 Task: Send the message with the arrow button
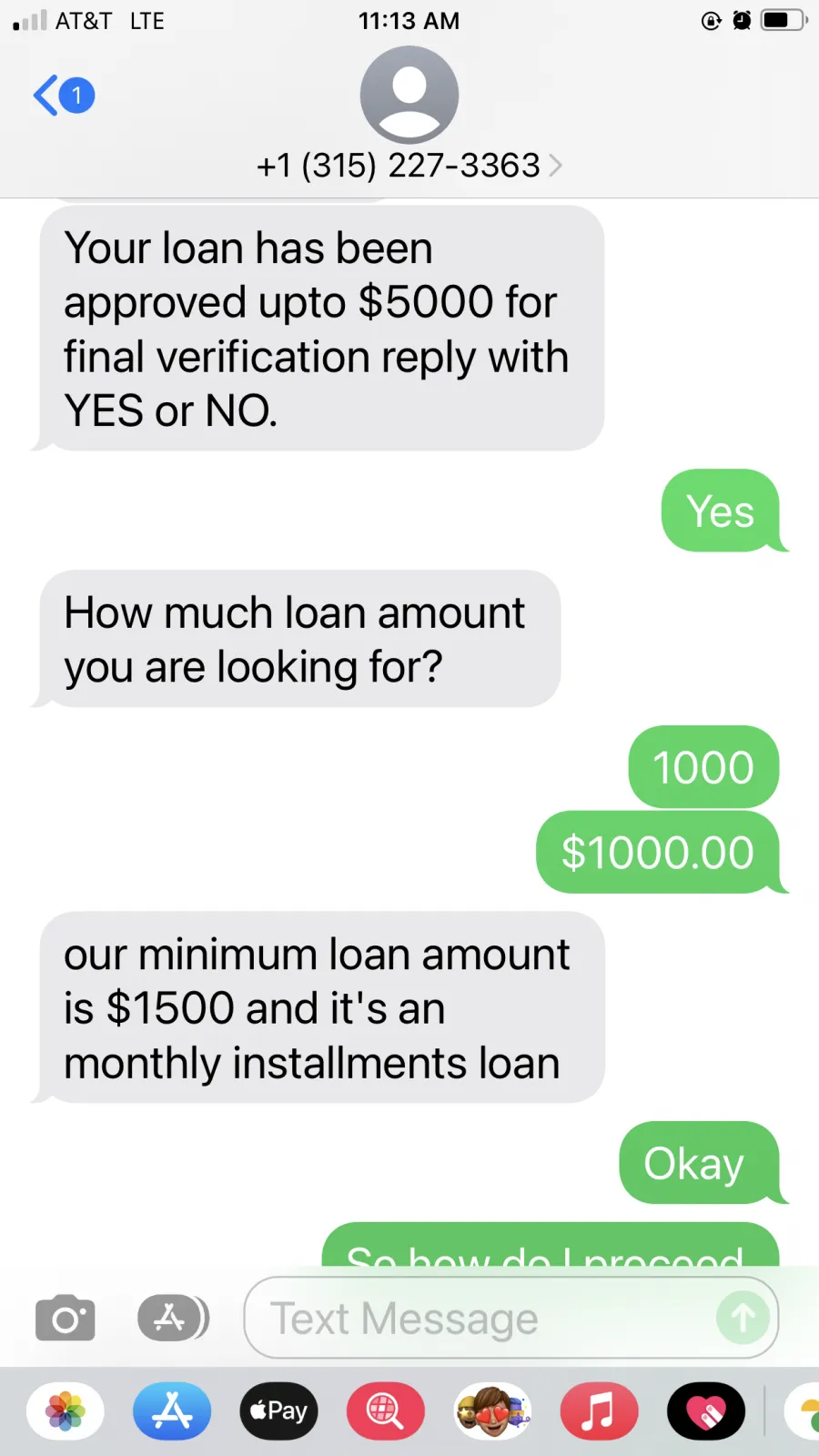[743, 1318]
